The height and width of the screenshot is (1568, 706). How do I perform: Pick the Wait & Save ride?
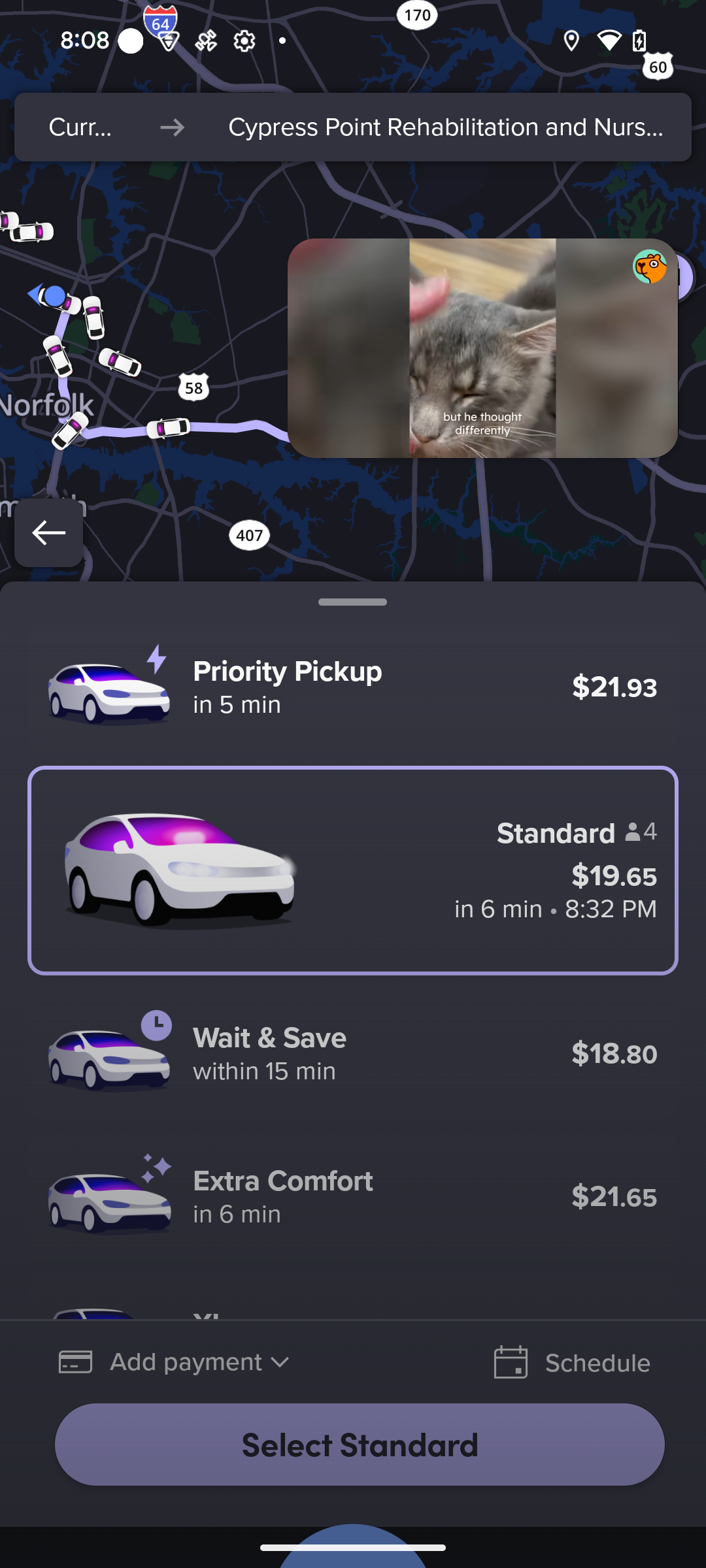[353, 1053]
